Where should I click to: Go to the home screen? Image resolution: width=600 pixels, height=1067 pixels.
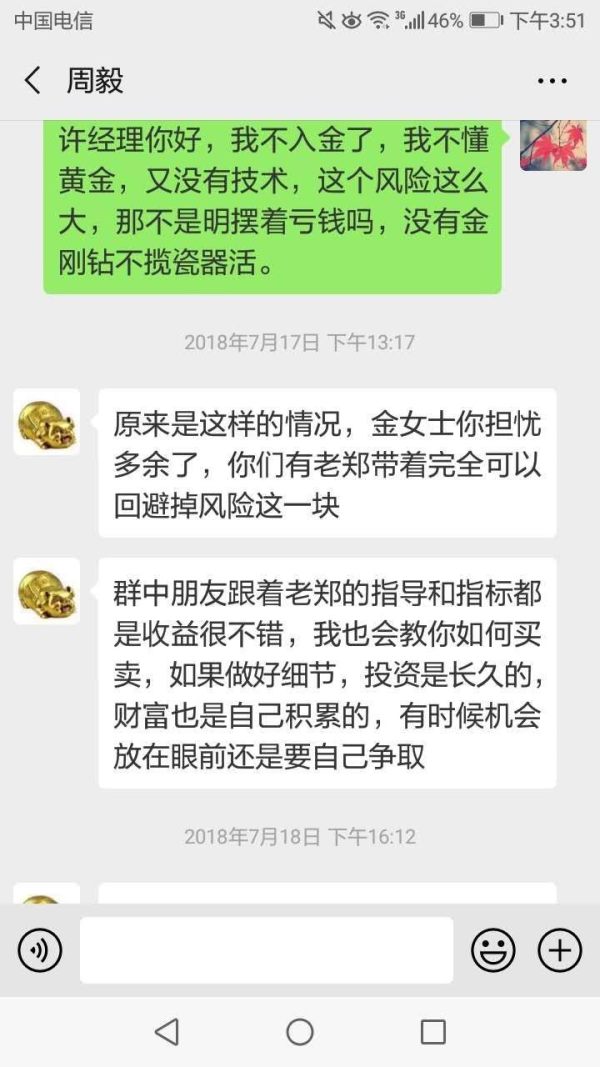300,1032
